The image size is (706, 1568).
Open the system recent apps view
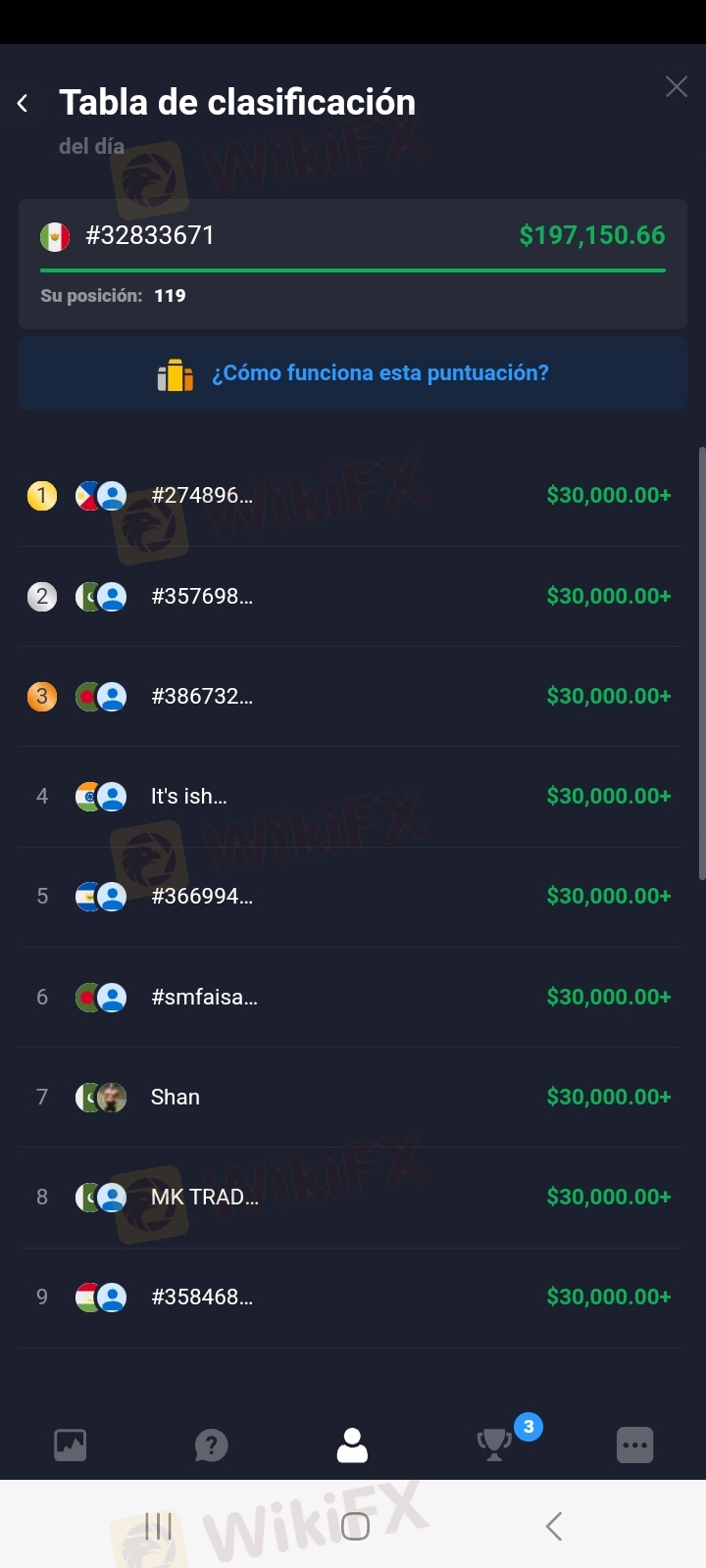pos(158,1526)
